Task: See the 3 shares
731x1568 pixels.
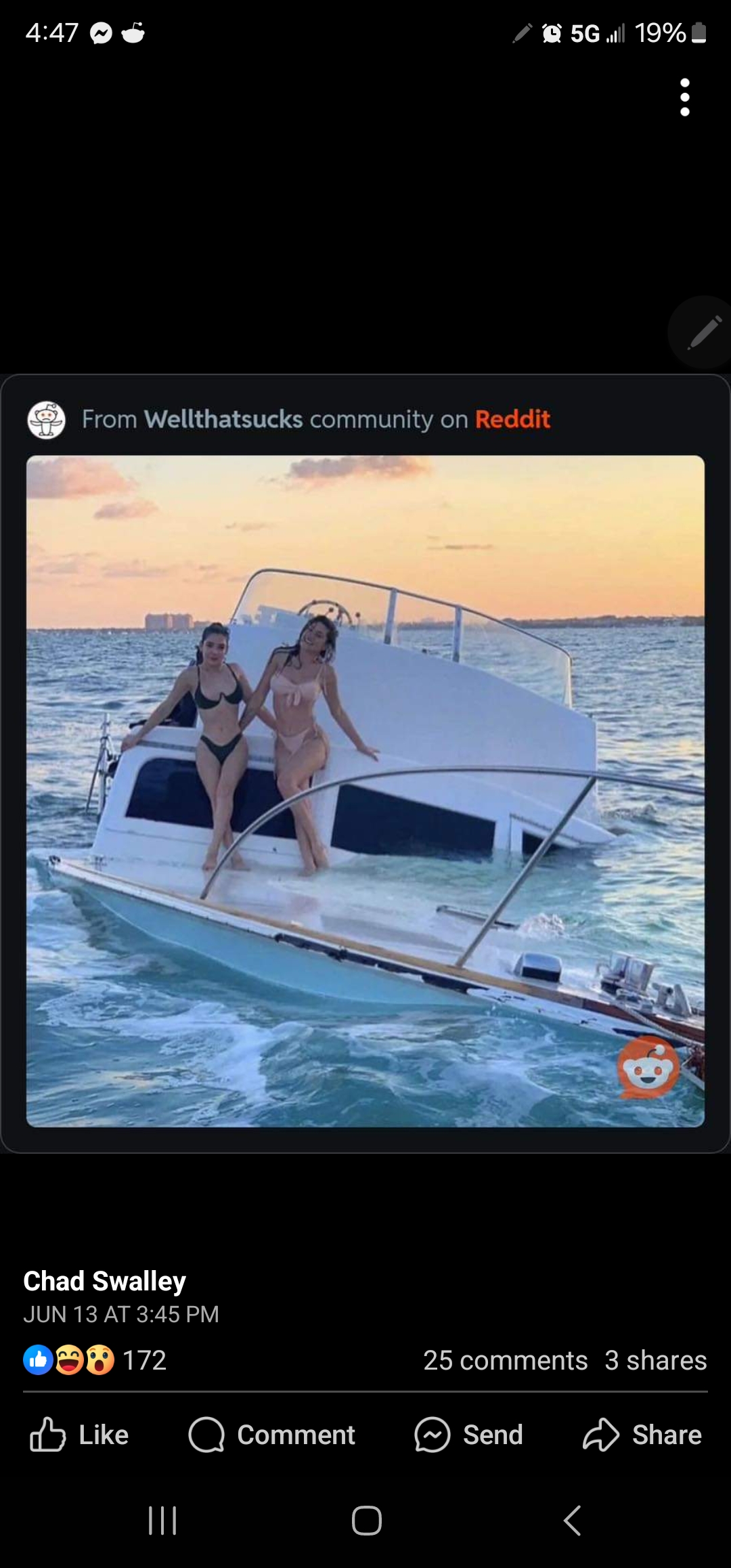Action: click(x=655, y=1360)
